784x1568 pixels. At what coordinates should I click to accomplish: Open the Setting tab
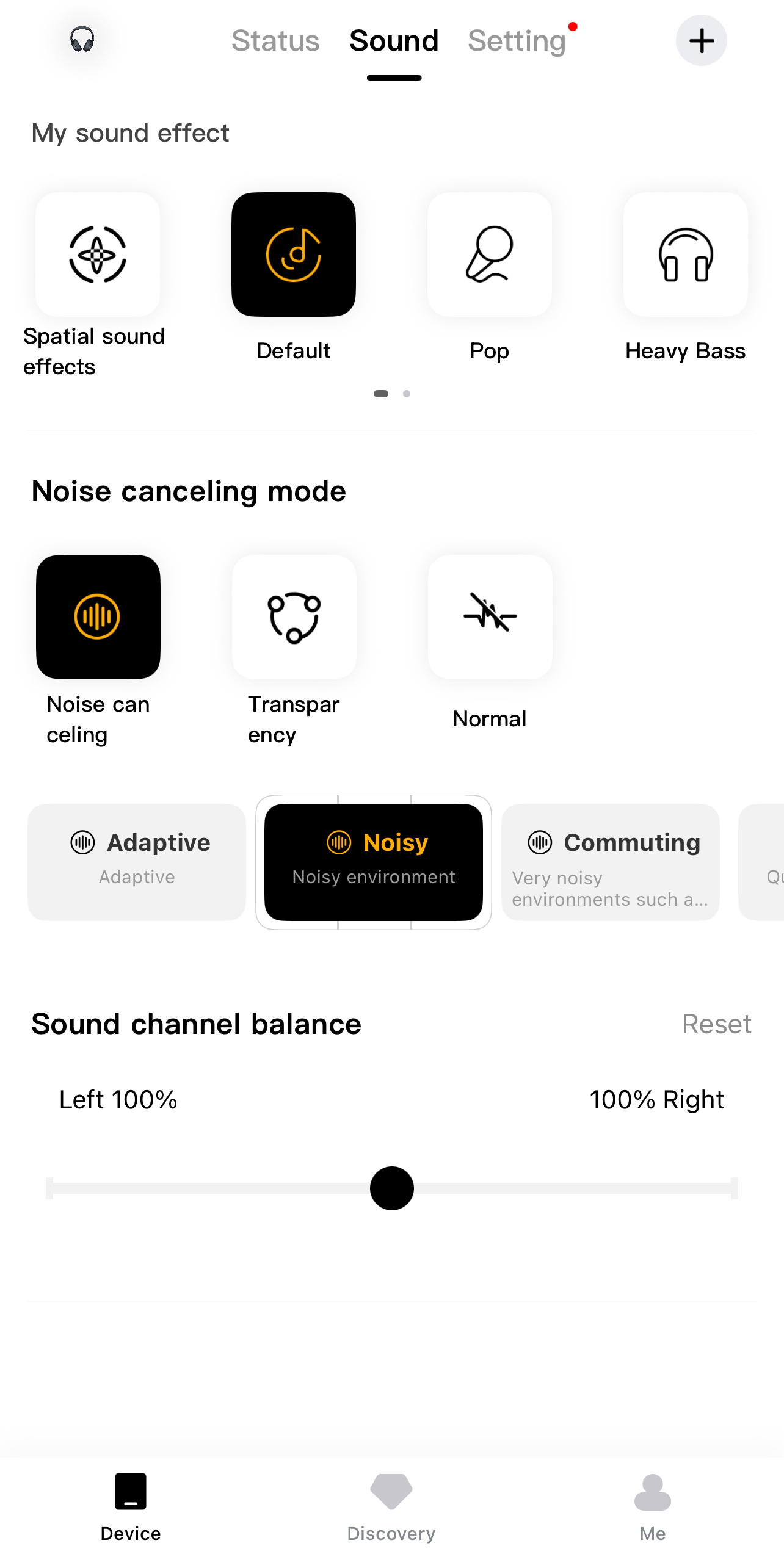click(x=517, y=41)
